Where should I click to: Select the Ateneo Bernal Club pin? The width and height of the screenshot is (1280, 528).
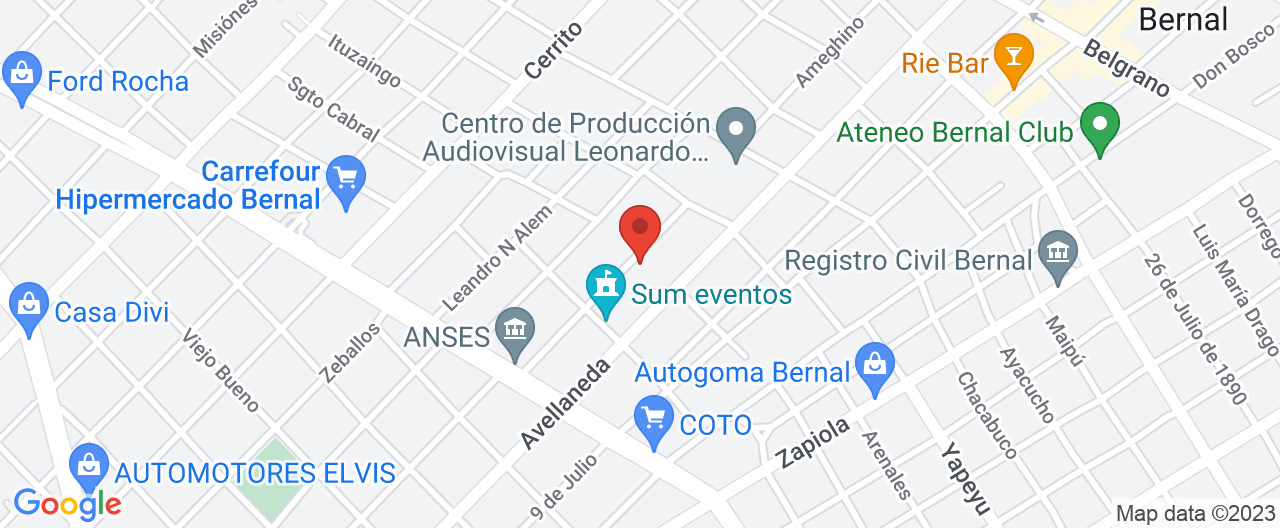pyautogui.click(x=1101, y=127)
